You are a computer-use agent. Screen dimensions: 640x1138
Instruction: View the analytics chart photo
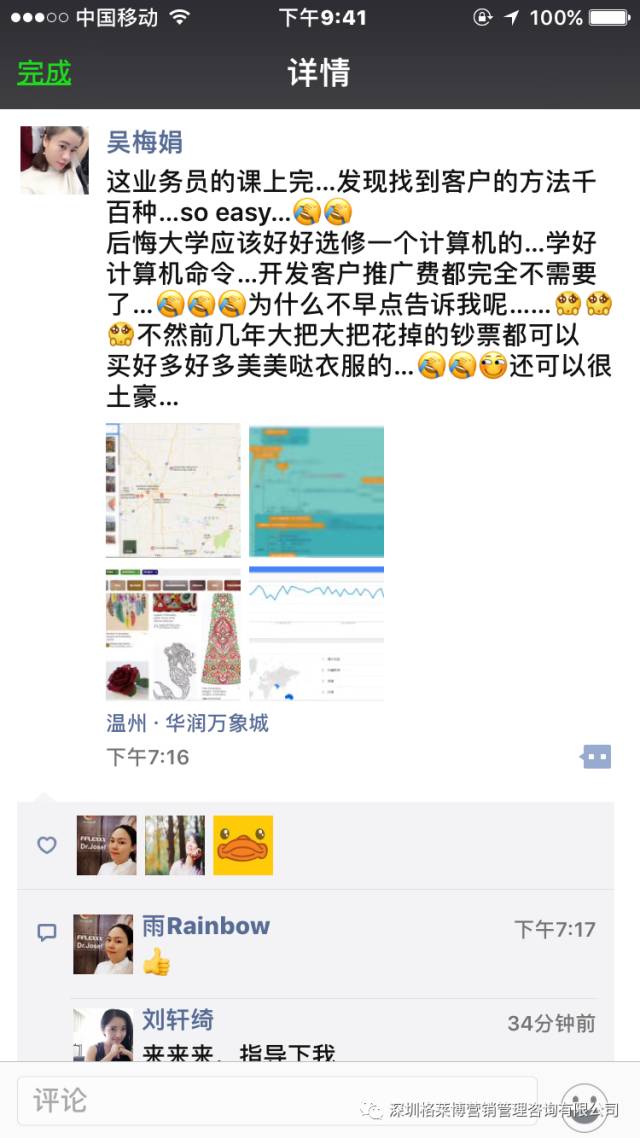pyautogui.click(x=316, y=634)
